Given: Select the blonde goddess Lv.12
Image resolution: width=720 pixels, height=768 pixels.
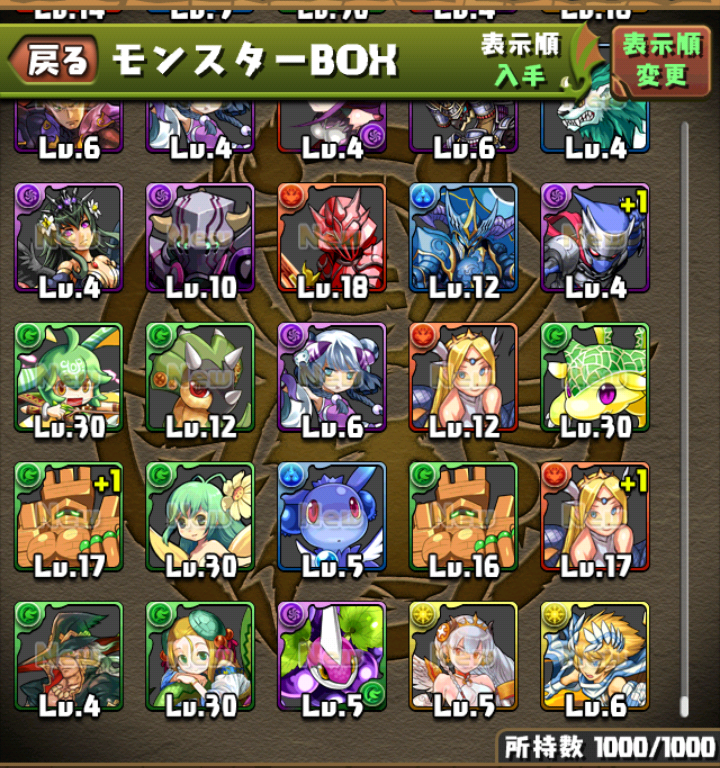Looking at the screenshot, I should point(463,378).
